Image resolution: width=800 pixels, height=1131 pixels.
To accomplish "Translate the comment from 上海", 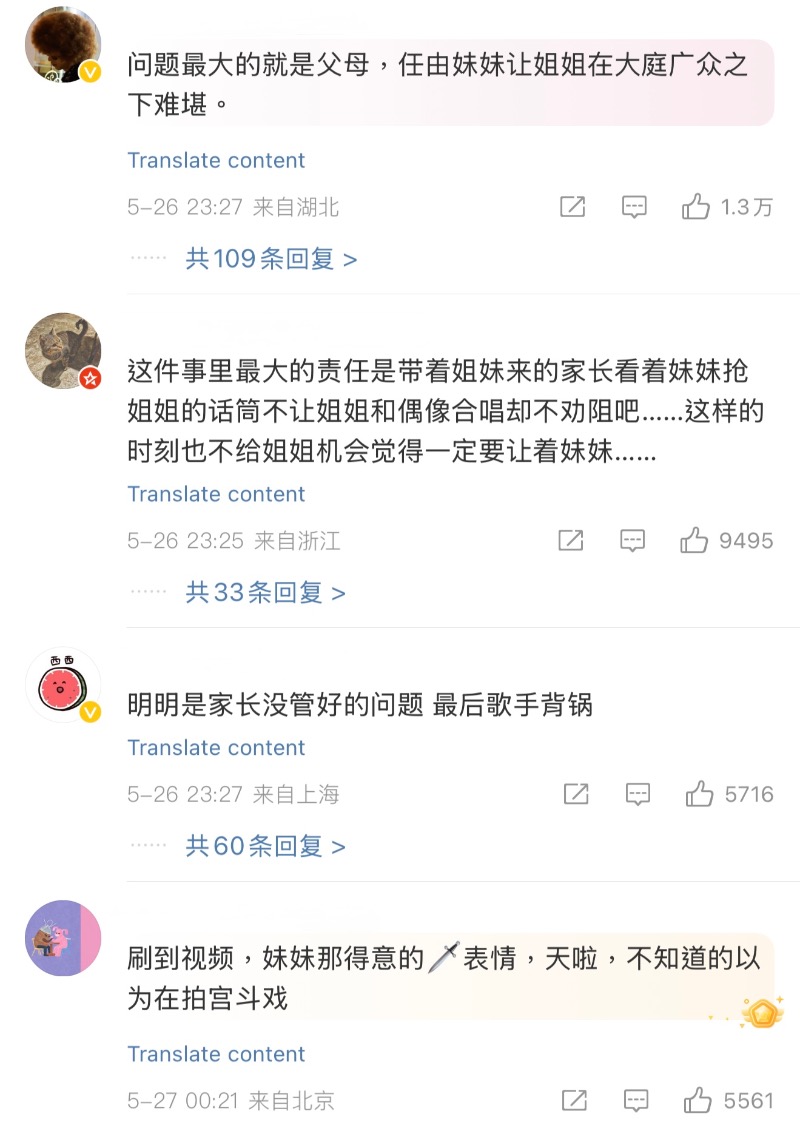I will [216, 748].
